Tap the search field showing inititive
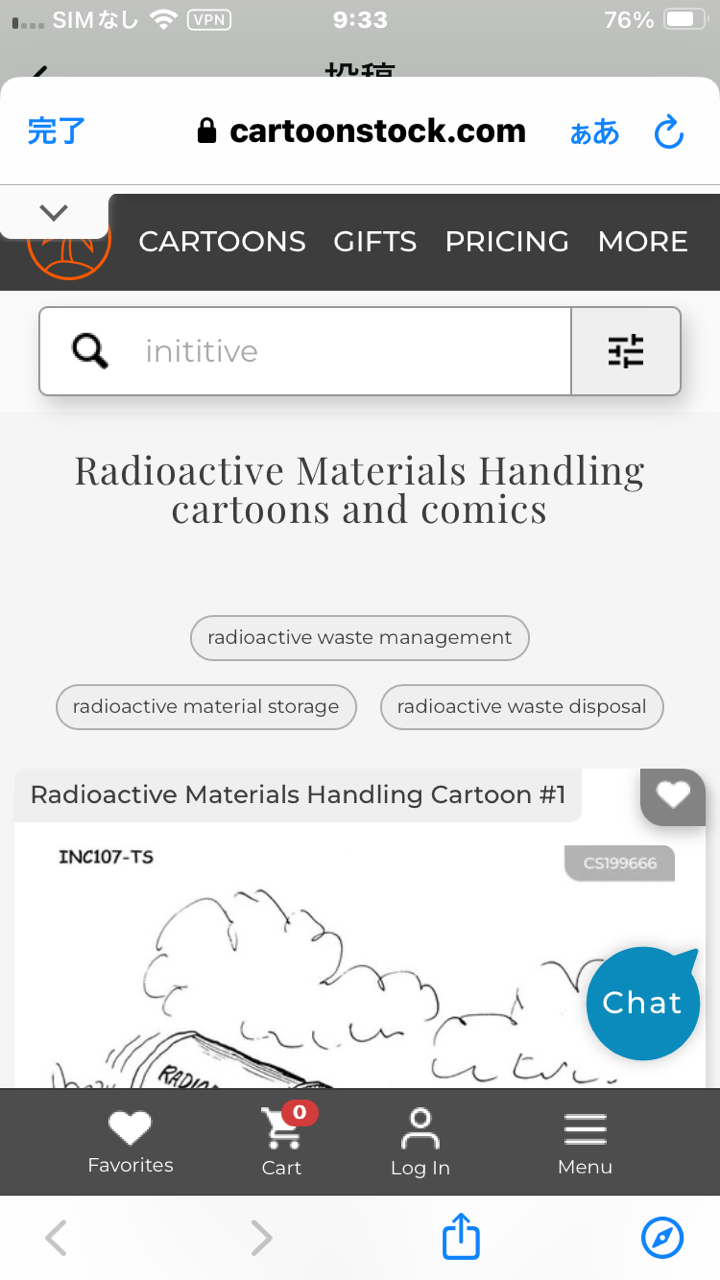The image size is (720, 1280). [305, 351]
